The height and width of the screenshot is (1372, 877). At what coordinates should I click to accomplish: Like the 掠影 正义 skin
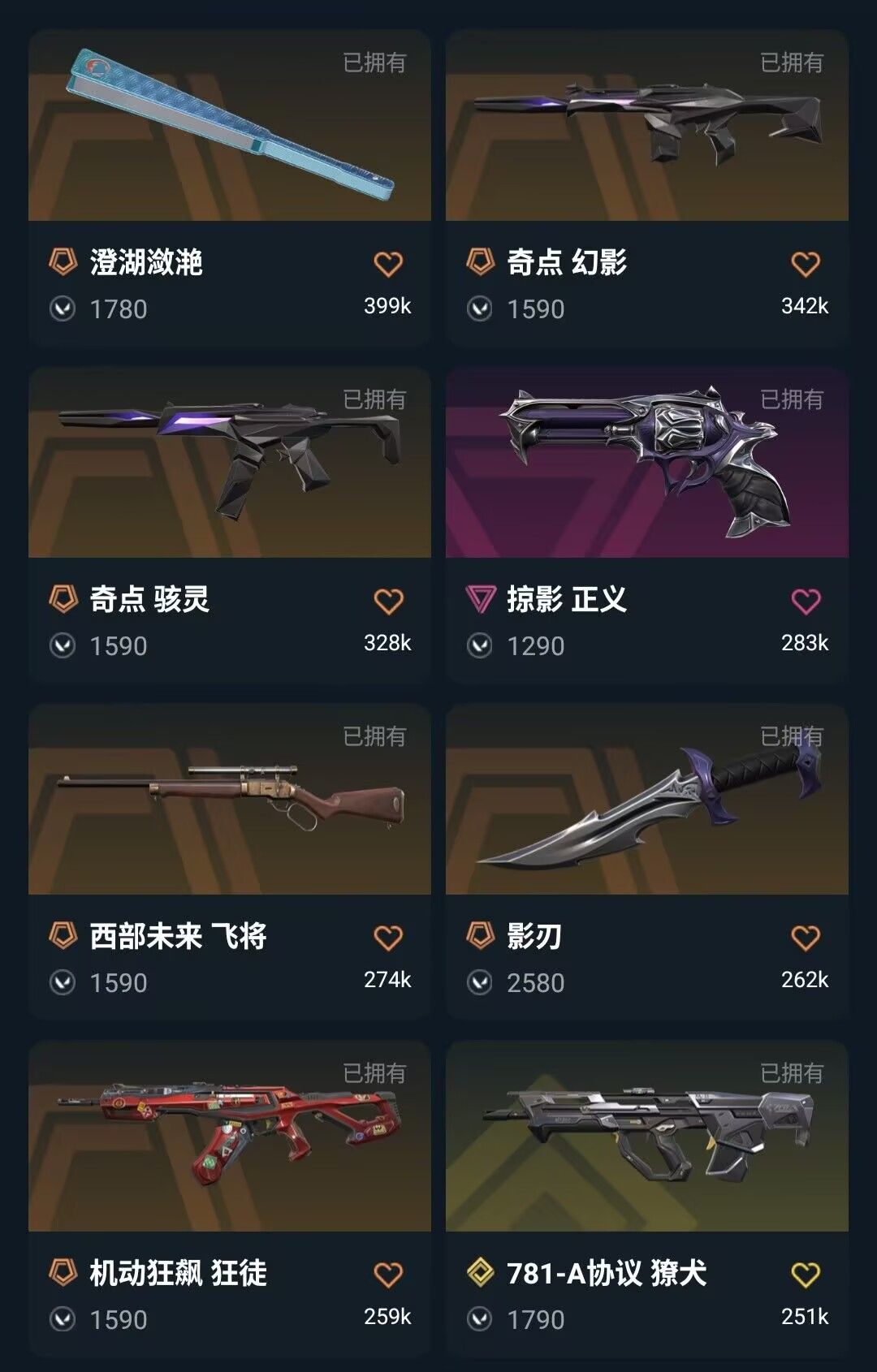pyautogui.click(x=805, y=601)
